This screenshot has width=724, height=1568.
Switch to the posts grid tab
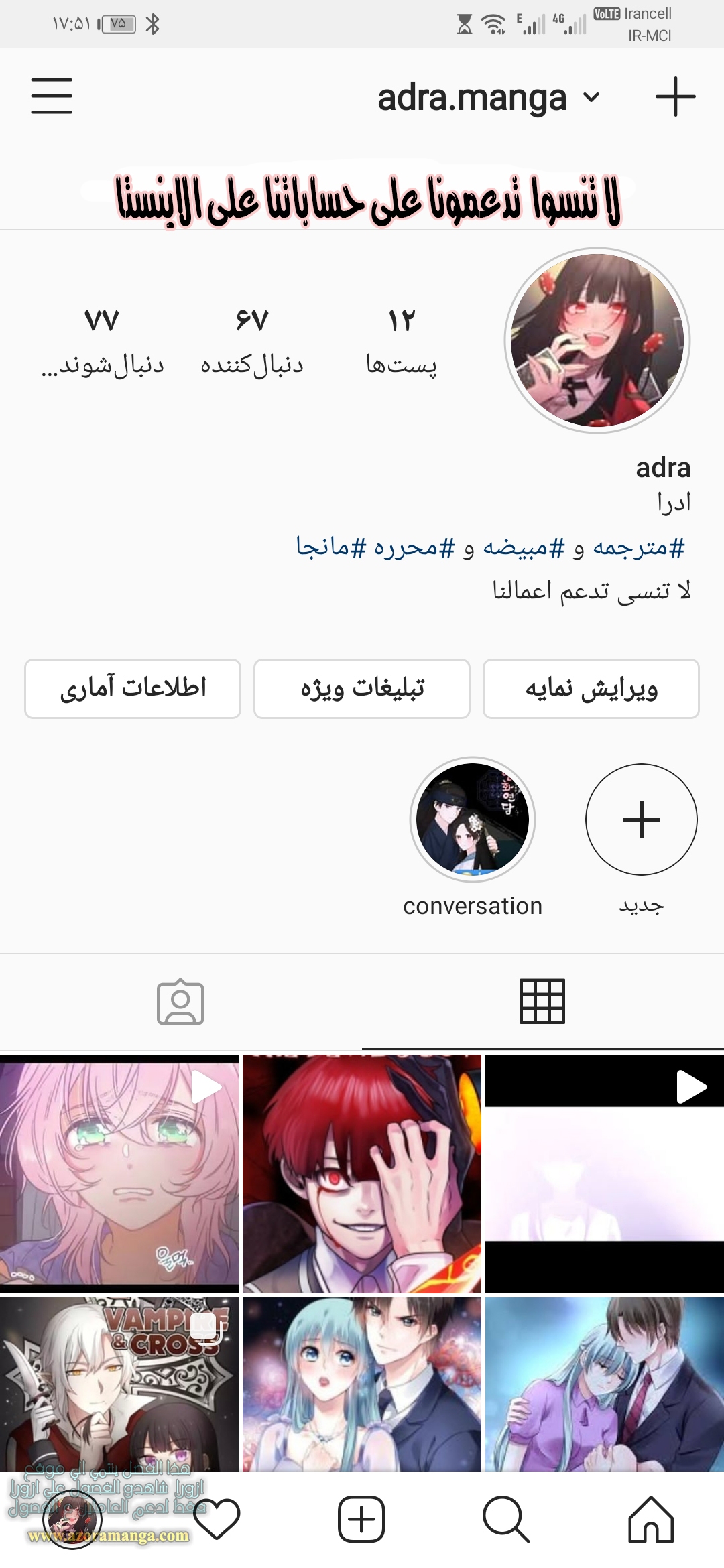point(542,1001)
